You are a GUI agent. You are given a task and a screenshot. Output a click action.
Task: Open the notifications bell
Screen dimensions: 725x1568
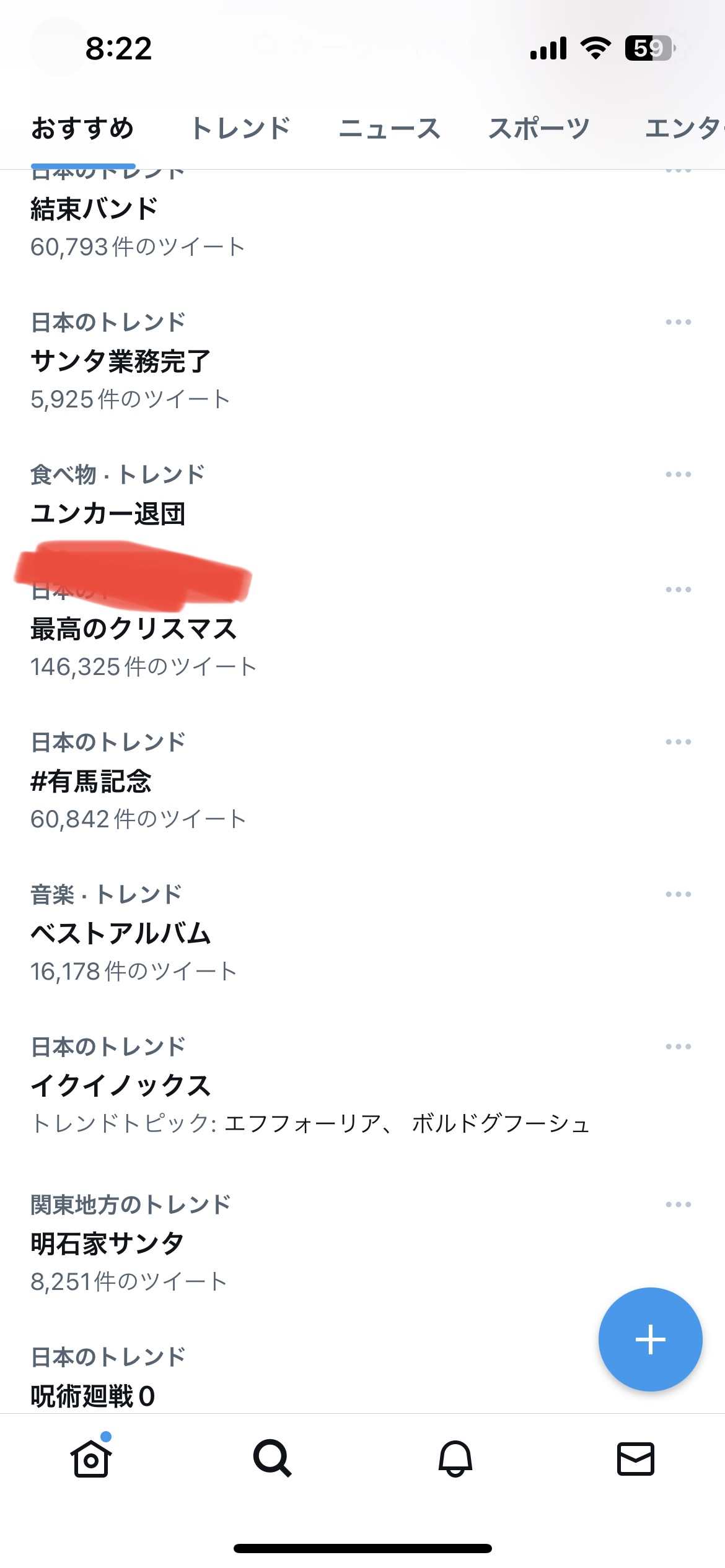tap(455, 1459)
